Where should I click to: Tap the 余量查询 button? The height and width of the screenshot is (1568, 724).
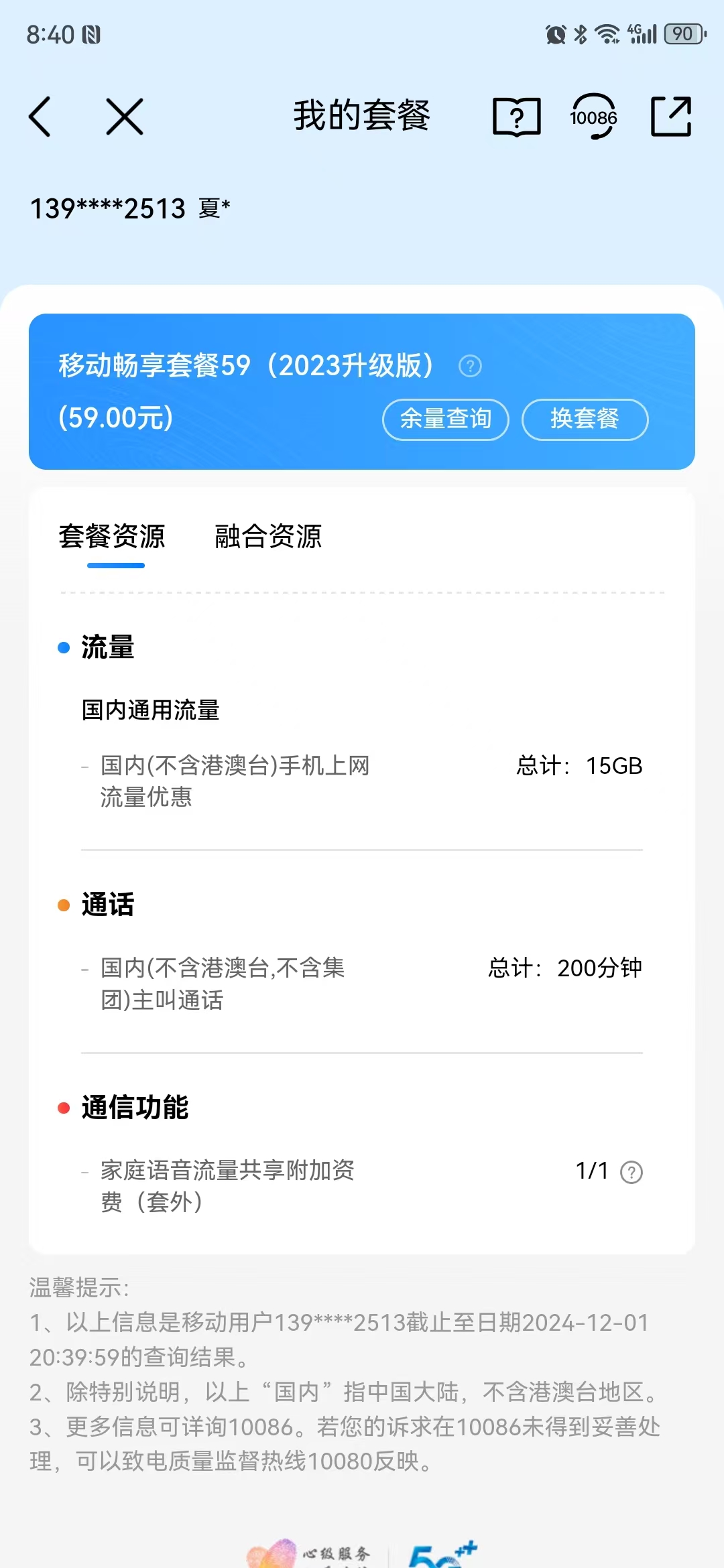click(x=446, y=419)
